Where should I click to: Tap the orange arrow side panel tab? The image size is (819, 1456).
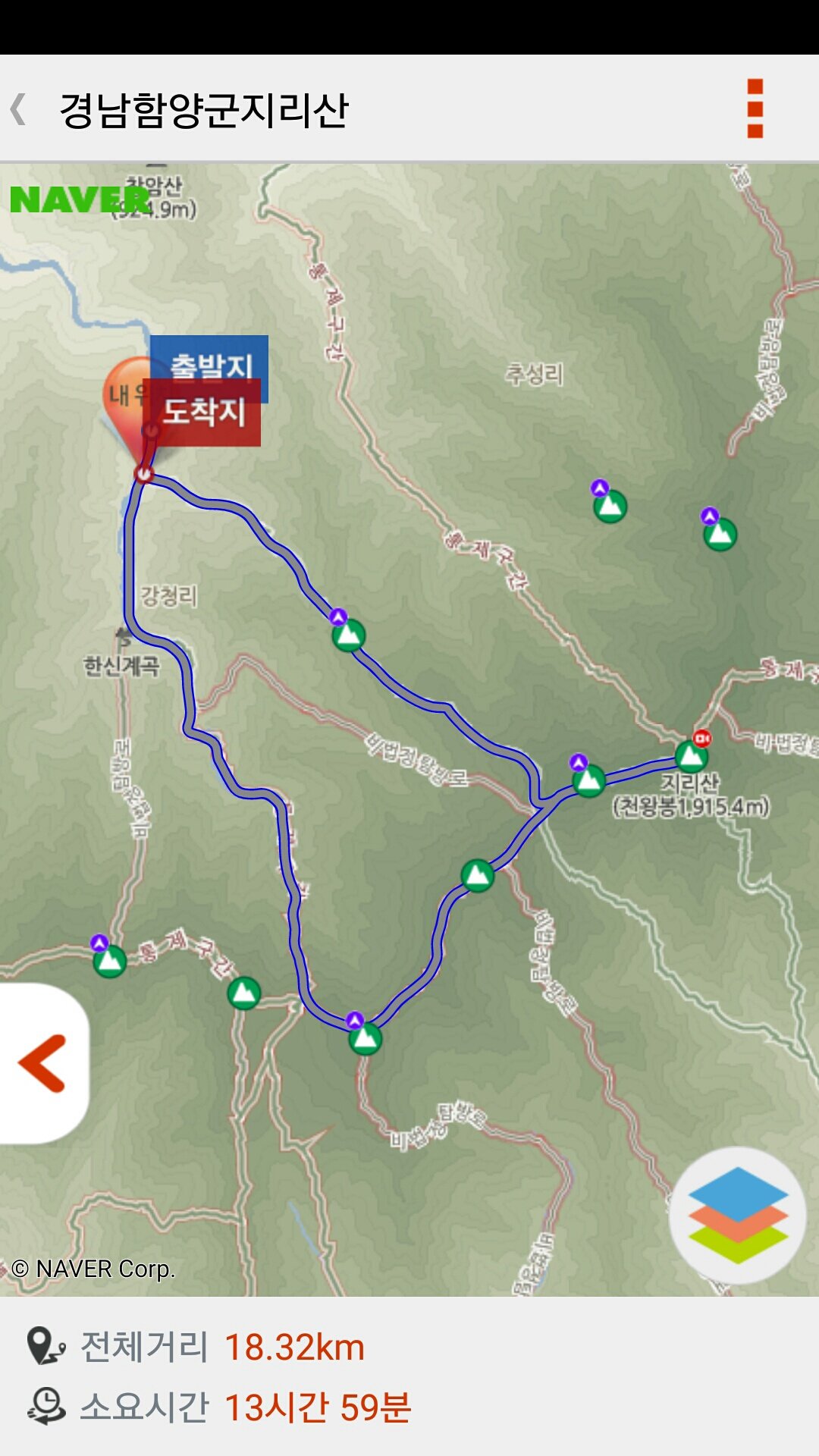pyautogui.click(x=43, y=1063)
